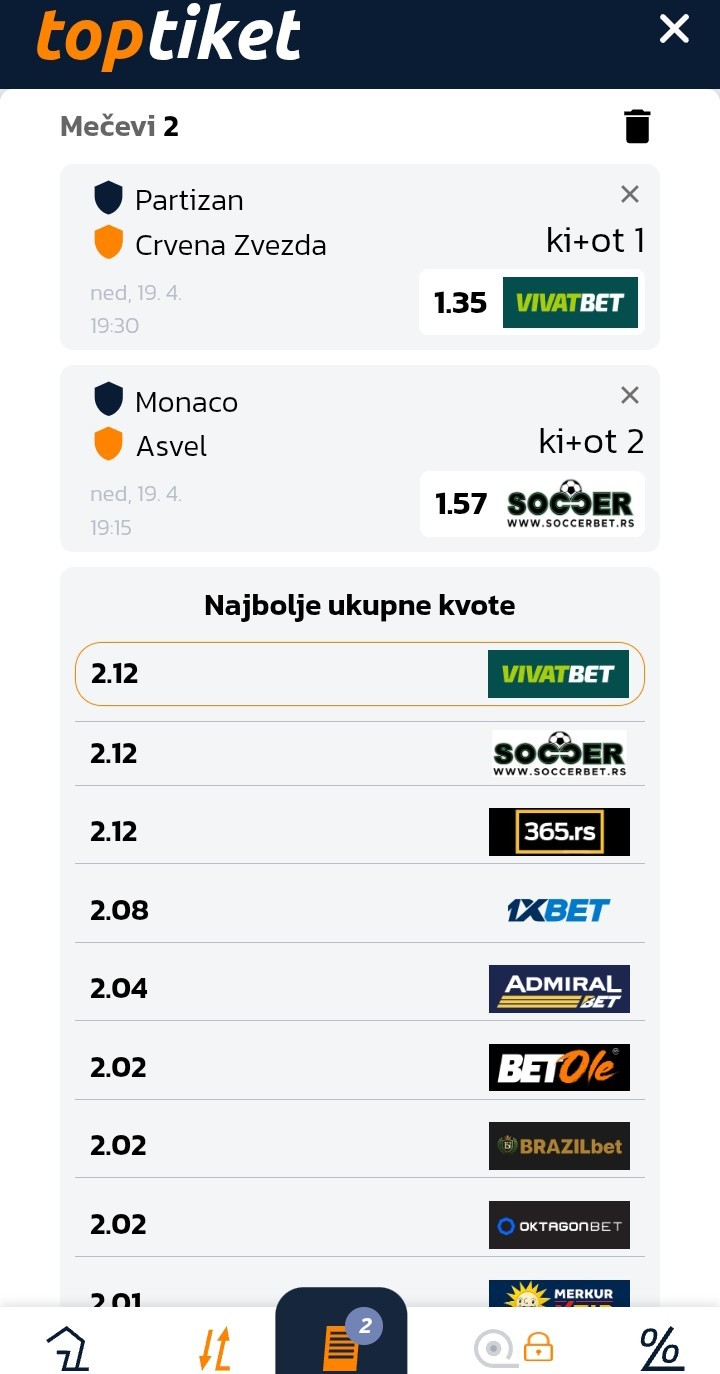Viewport: 720px width, 1374px height.
Task: Select the Admiral Bet 2.04 odds row
Action: 360,988
